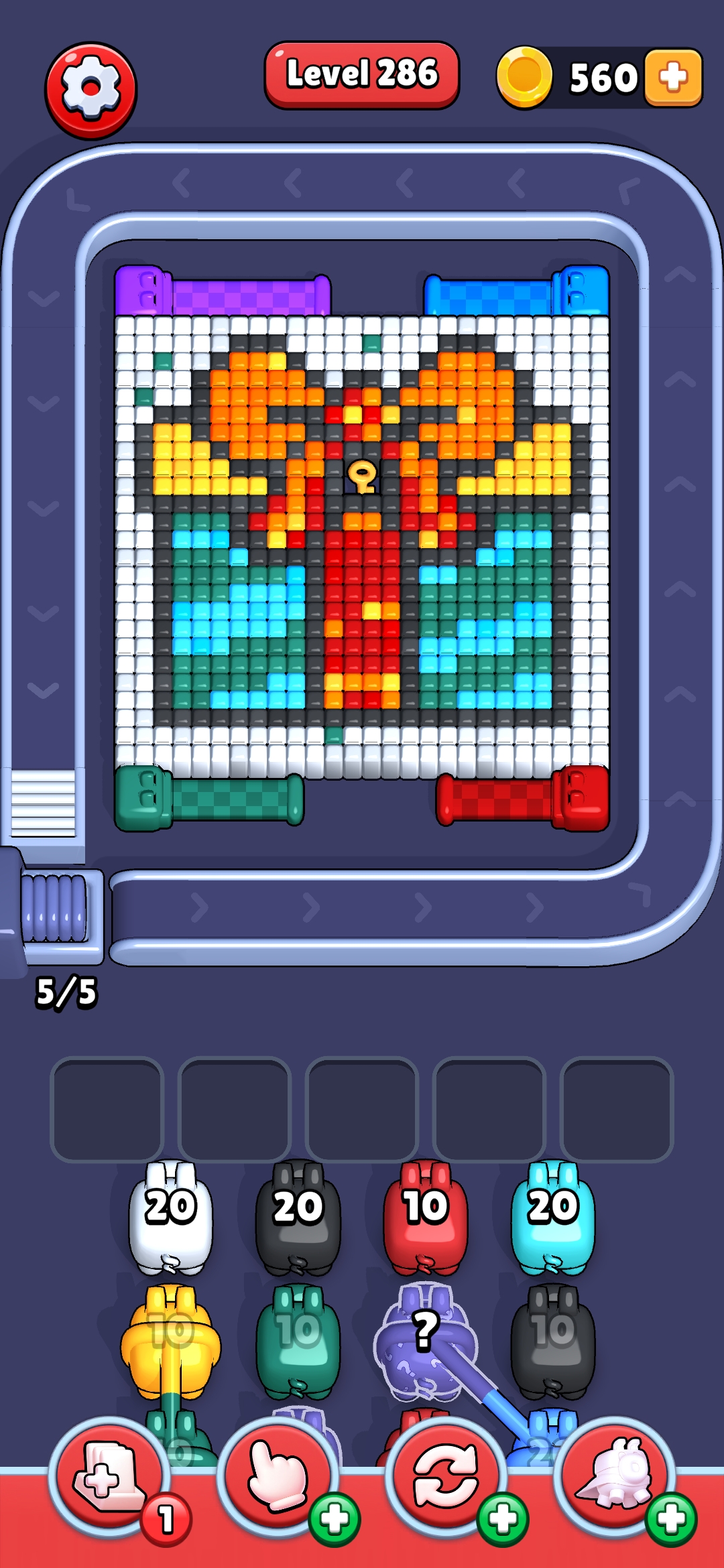Launch the white 20 shooter
Screen dimensions: 724x1568
click(x=170, y=1217)
